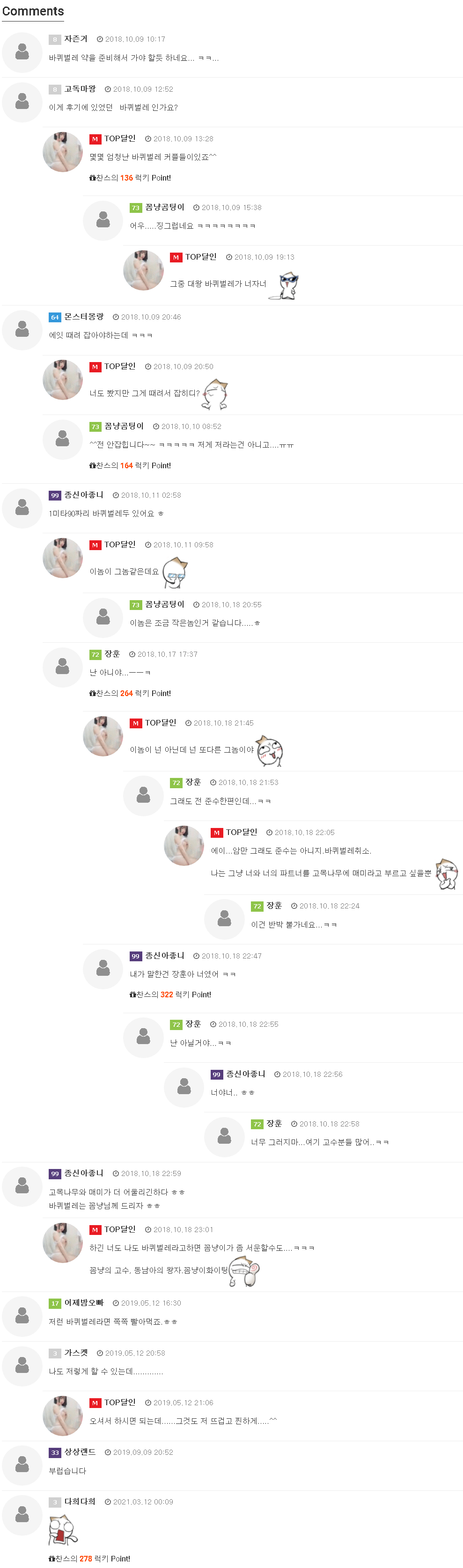View 종신아좋니's profile from the 02:58 comment

tap(83, 495)
